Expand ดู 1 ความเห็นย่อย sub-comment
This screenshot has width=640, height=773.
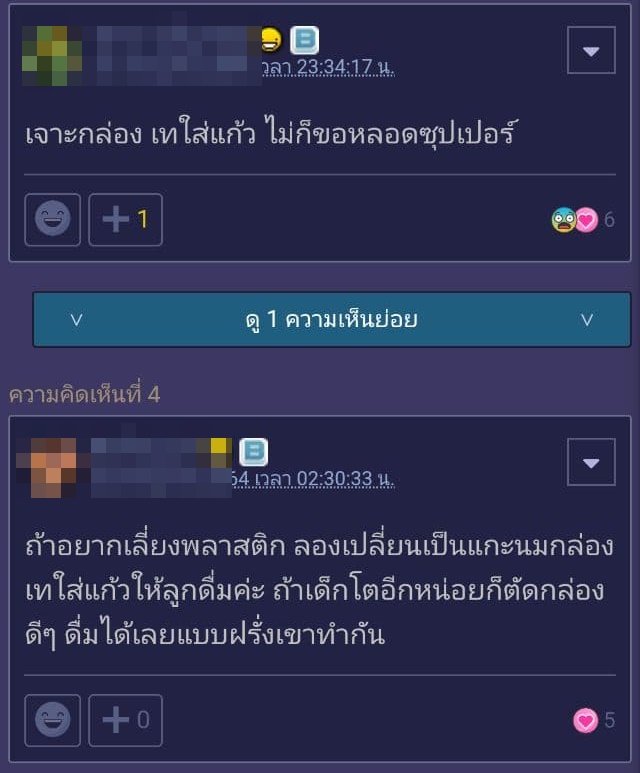pos(331,320)
